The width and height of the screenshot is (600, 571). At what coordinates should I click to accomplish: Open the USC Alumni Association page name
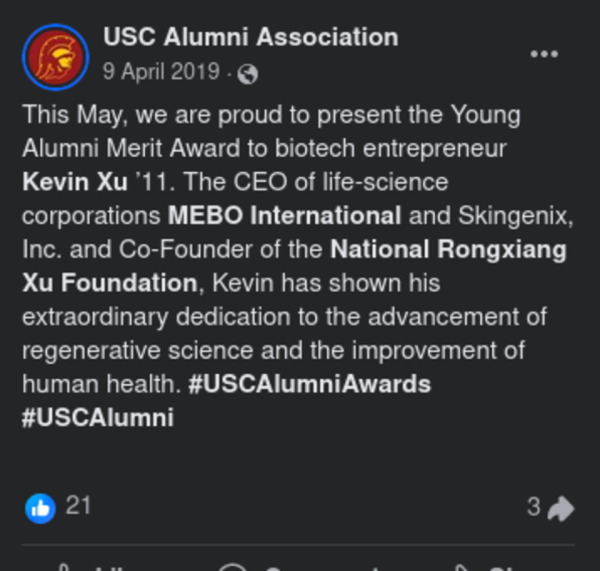(x=250, y=38)
